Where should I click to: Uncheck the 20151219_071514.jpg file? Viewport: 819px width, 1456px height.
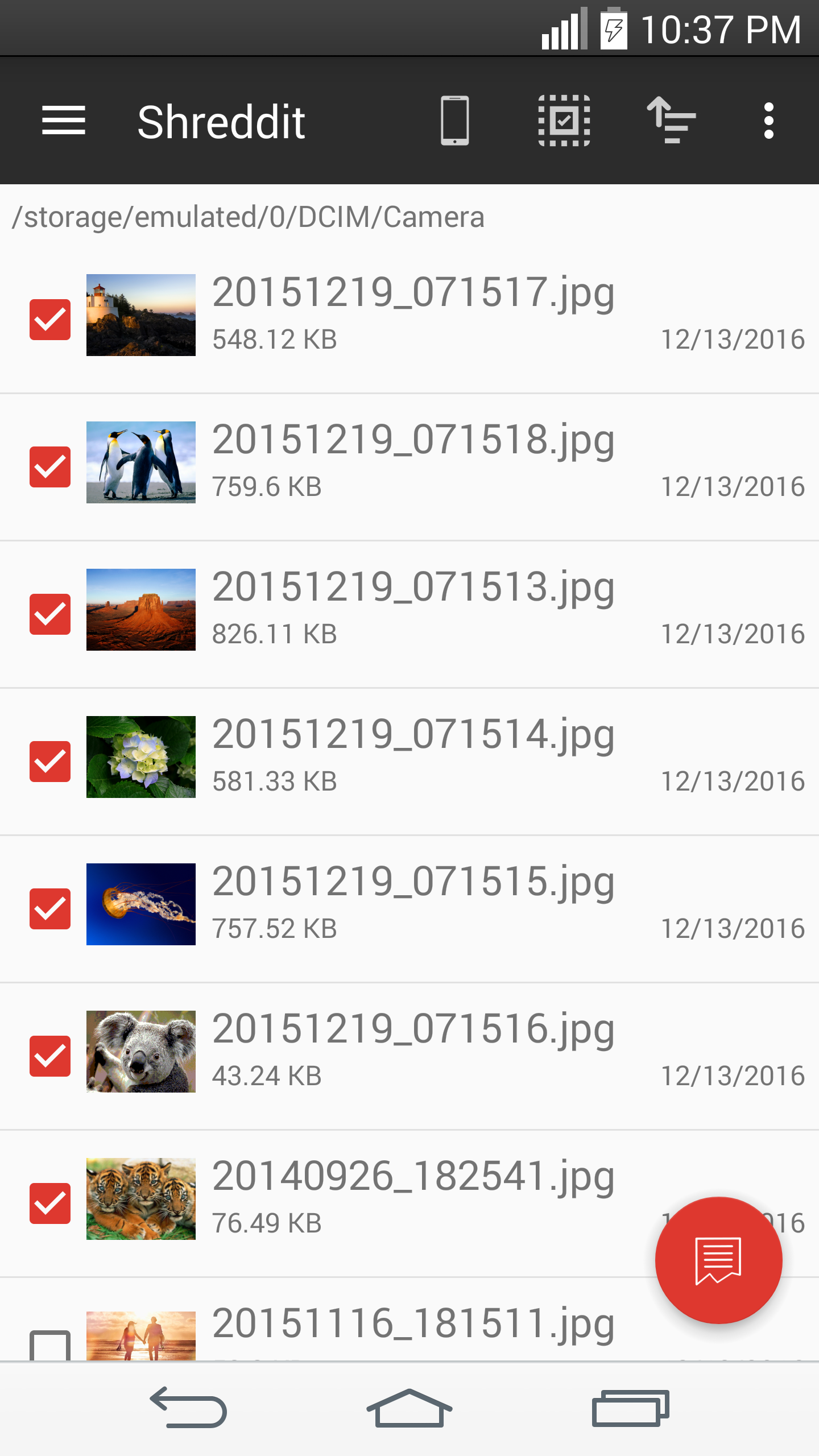(50, 761)
